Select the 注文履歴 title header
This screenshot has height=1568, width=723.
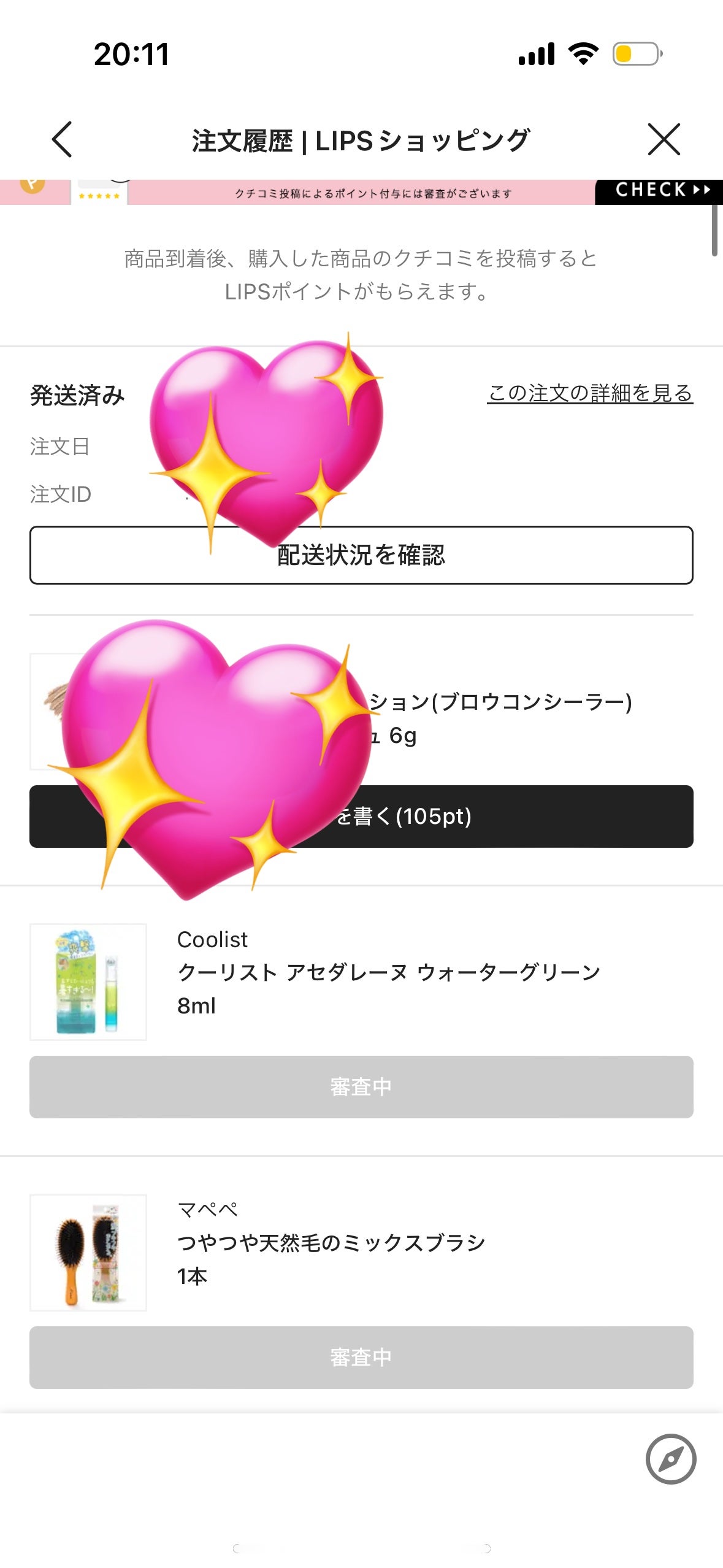point(361,140)
